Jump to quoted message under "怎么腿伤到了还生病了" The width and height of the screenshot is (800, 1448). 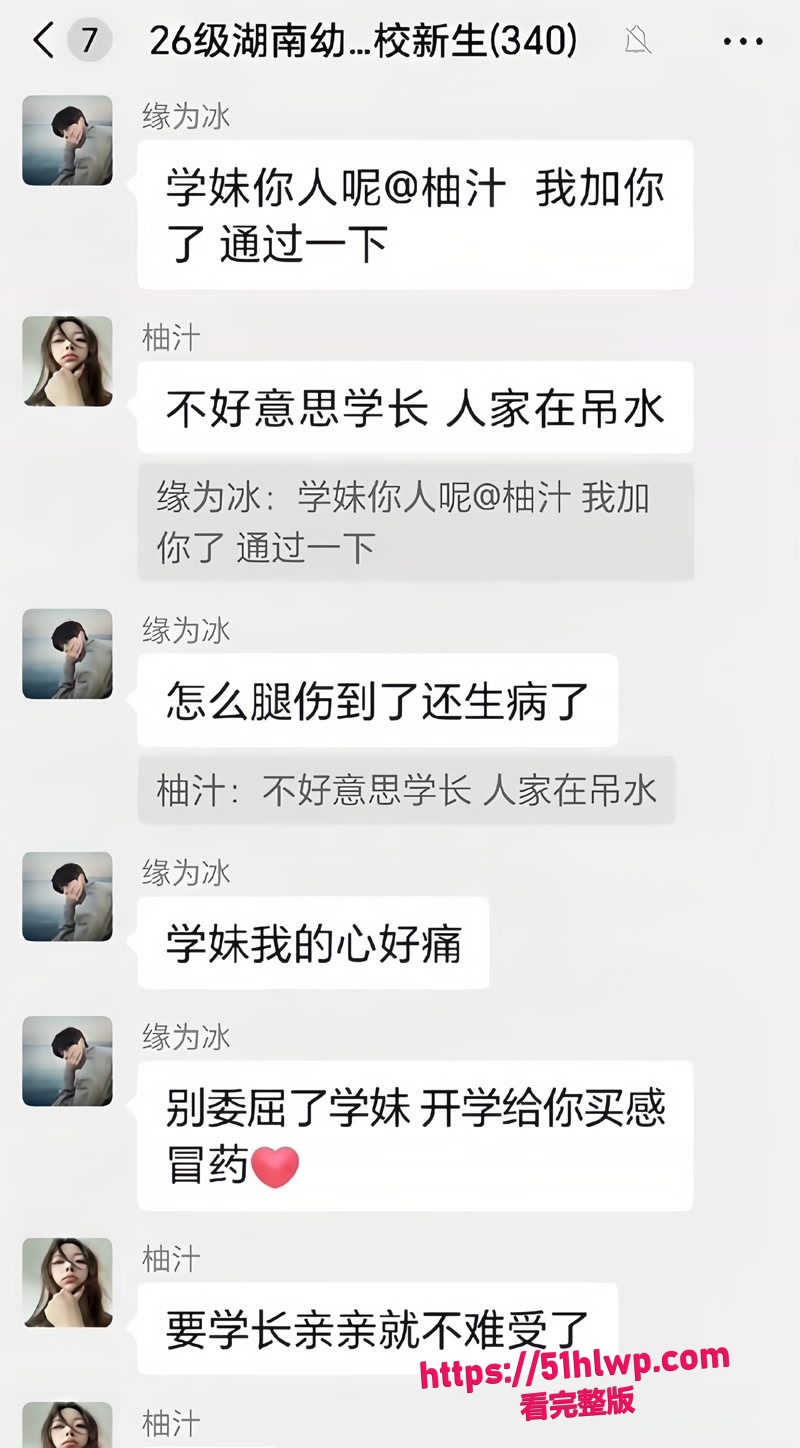(x=406, y=790)
